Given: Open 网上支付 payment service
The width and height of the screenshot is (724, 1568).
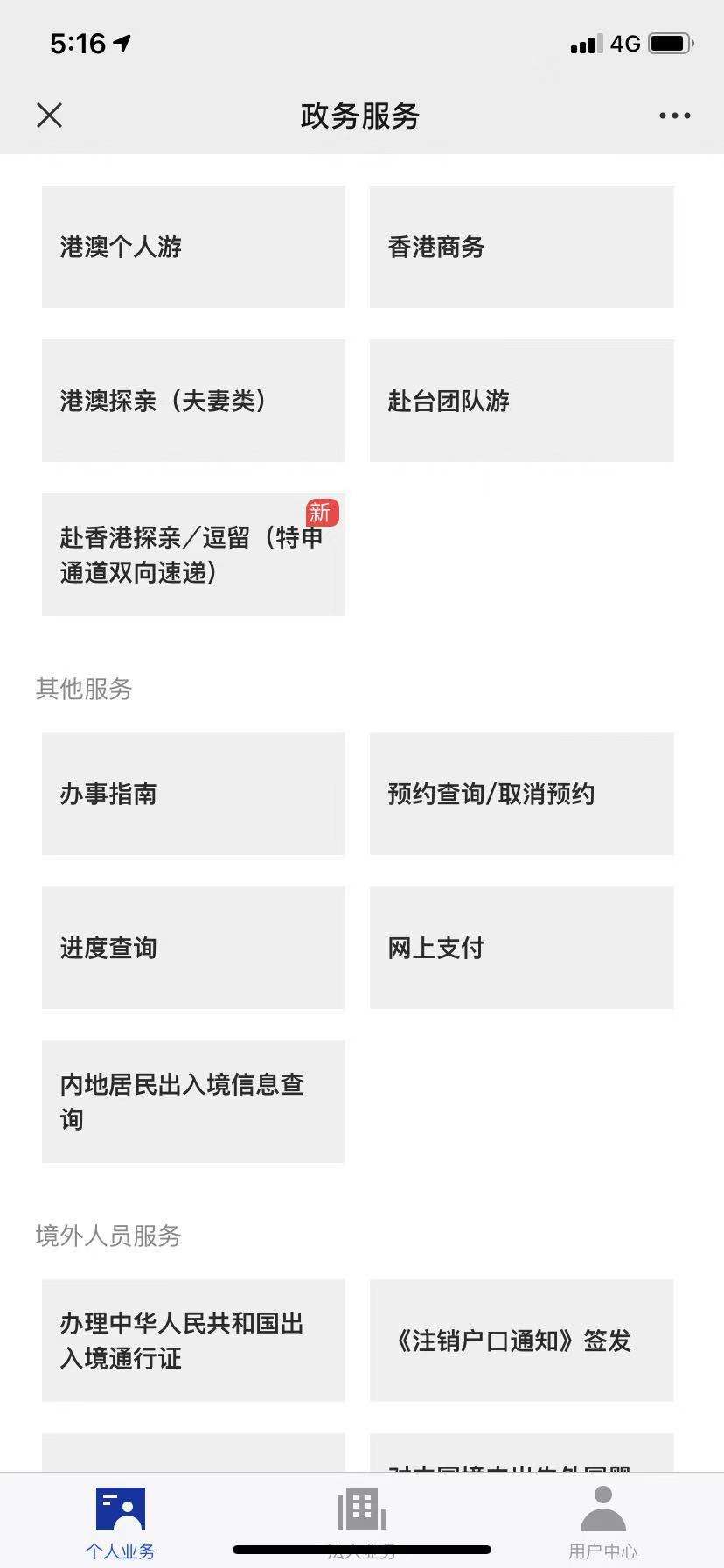Looking at the screenshot, I should click(522, 948).
